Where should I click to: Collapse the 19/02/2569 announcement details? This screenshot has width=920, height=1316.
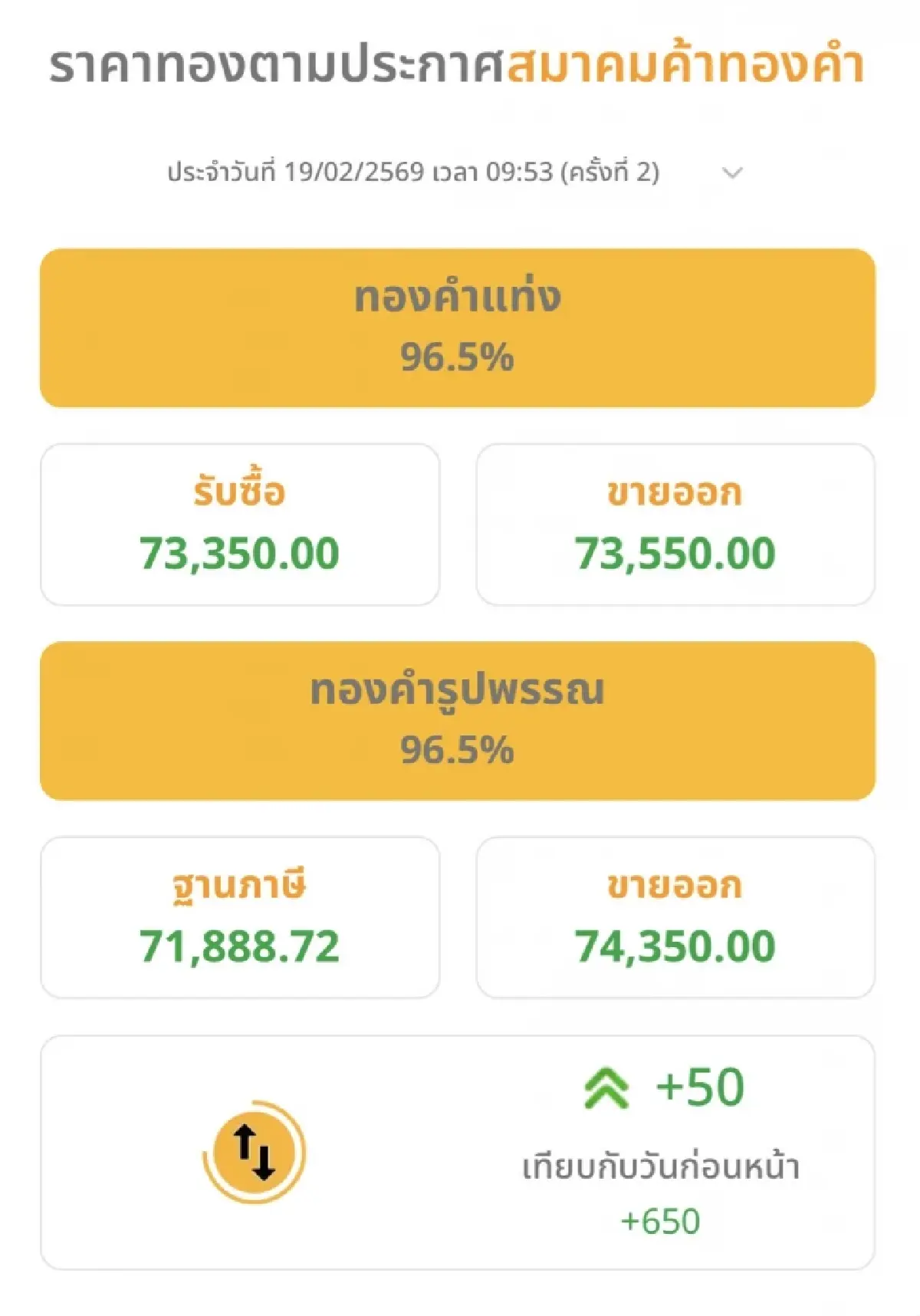[x=732, y=173]
